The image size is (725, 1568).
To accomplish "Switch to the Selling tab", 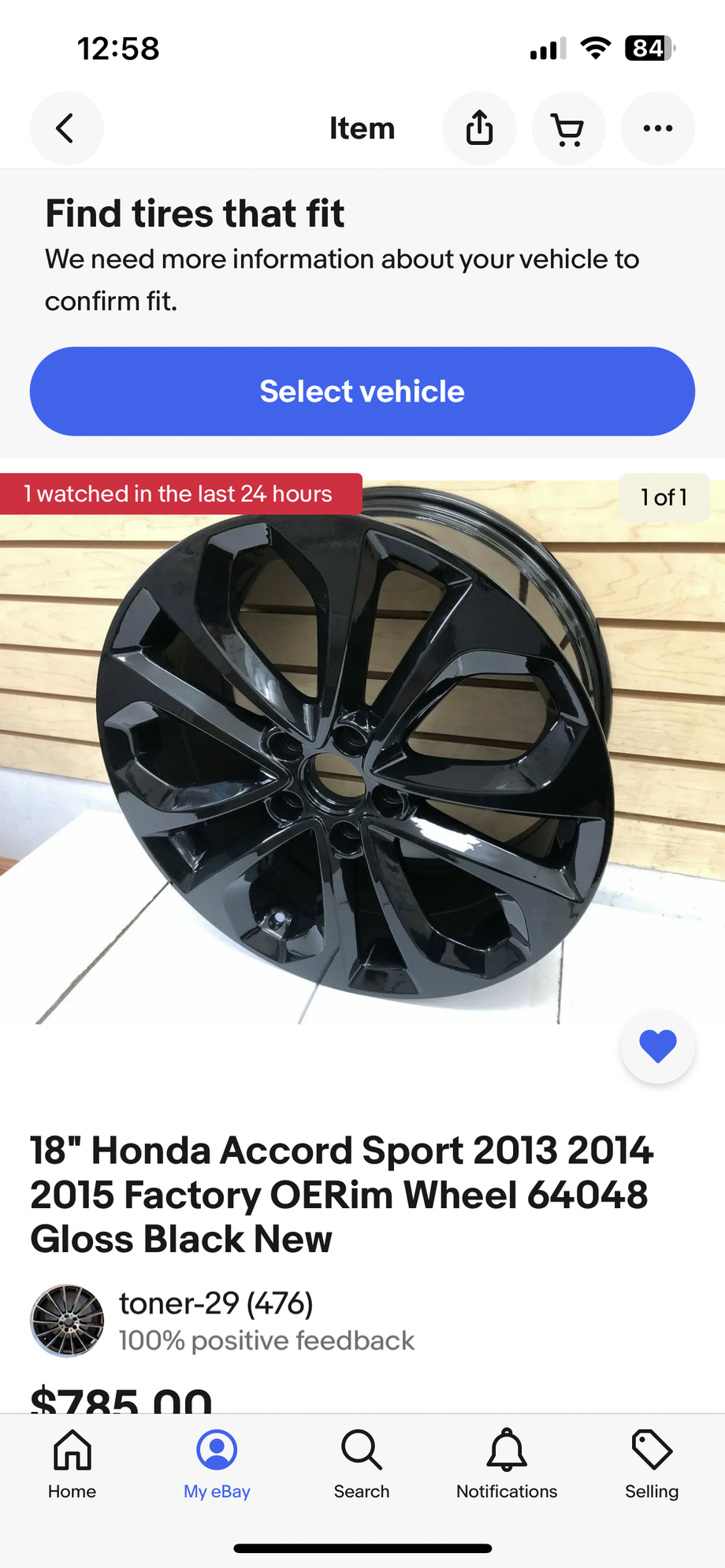I will tap(652, 1465).
